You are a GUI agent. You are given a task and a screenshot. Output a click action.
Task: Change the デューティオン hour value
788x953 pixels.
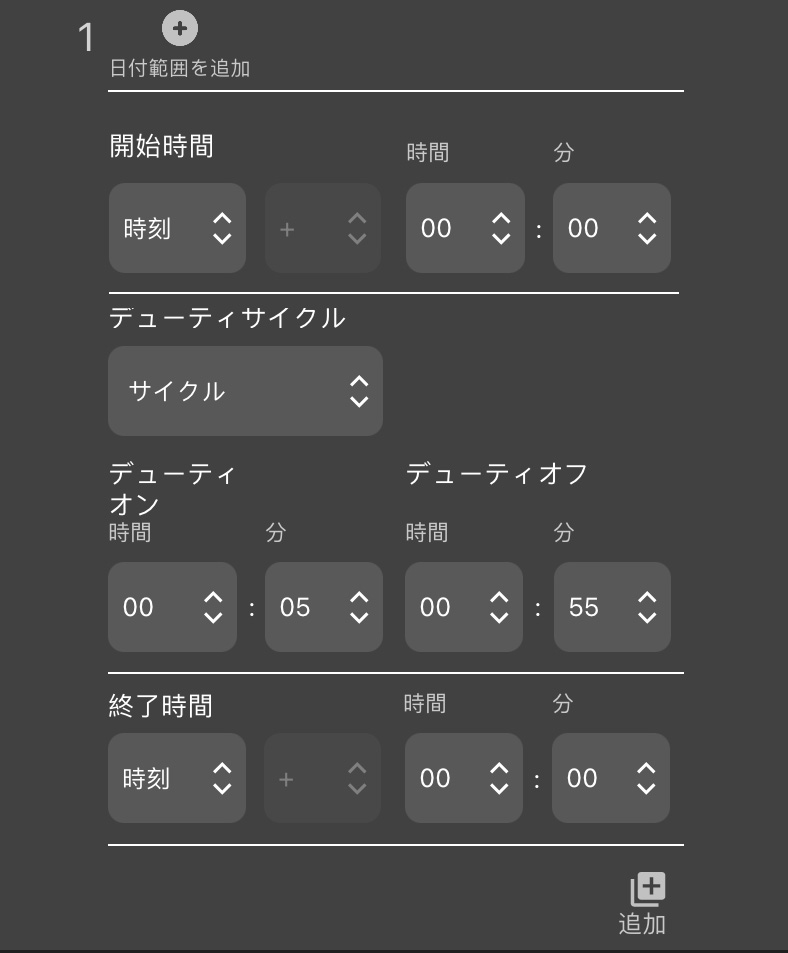172,607
